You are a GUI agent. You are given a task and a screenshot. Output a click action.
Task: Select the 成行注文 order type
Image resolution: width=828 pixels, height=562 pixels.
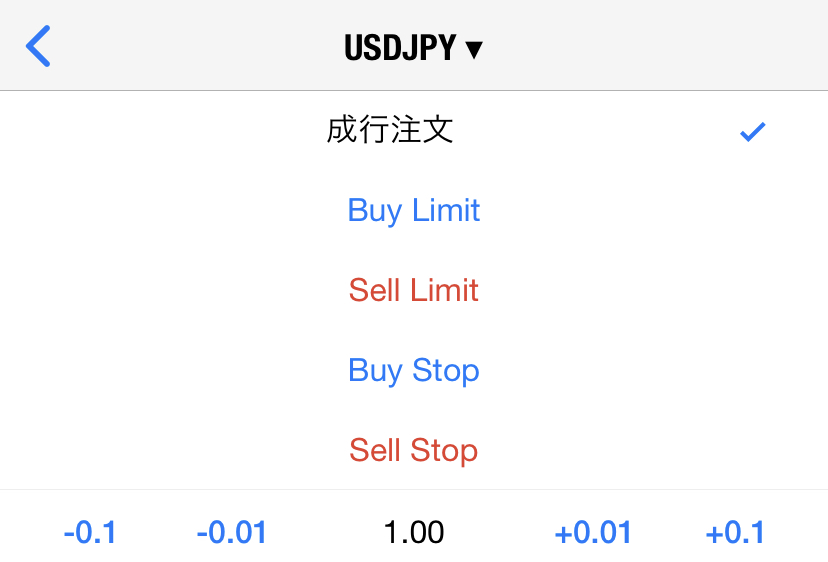tap(390, 130)
